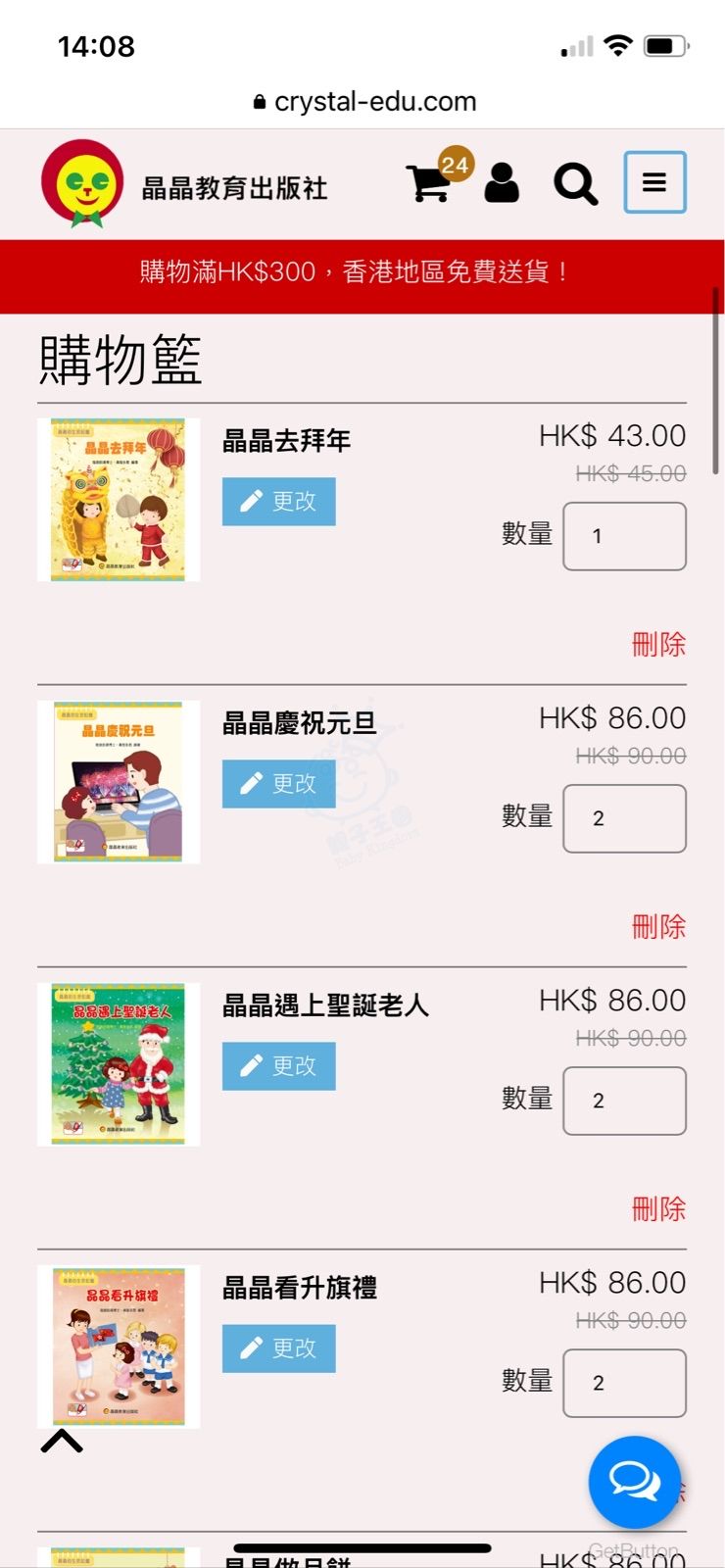Edit quantity field for 晶晶去拜年
This screenshot has height=1568, width=725.
[624, 536]
